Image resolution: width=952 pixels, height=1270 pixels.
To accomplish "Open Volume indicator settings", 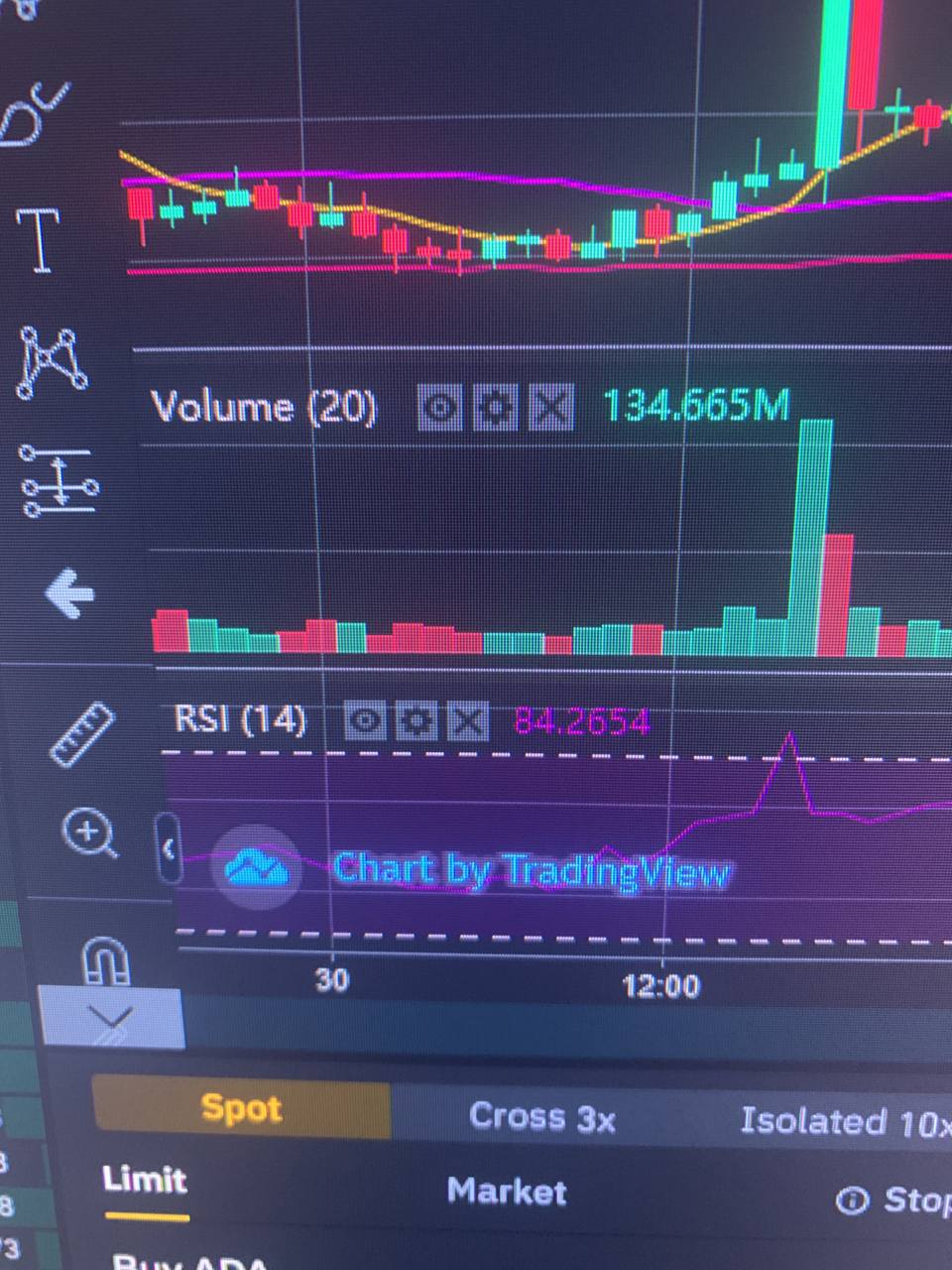I will (x=496, y=407).
